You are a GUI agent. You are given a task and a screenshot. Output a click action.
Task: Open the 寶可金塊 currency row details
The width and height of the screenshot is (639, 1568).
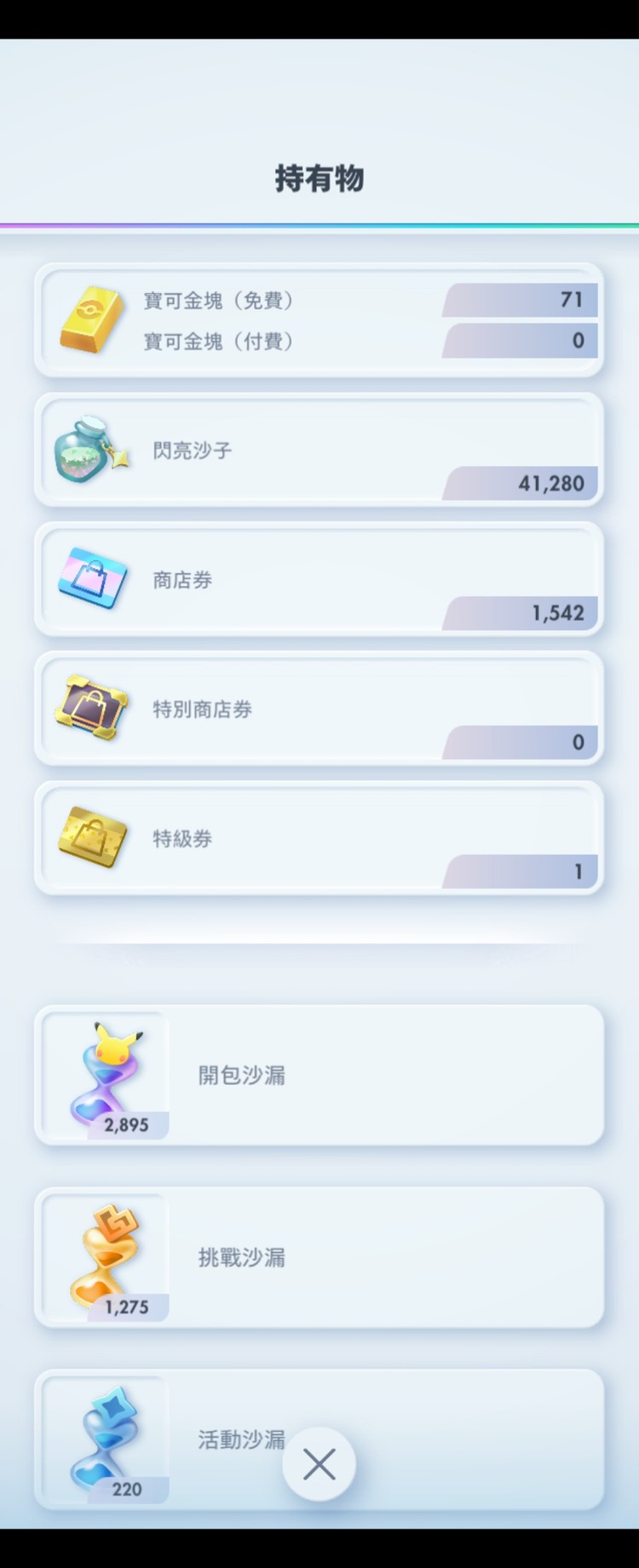[319, 320]
